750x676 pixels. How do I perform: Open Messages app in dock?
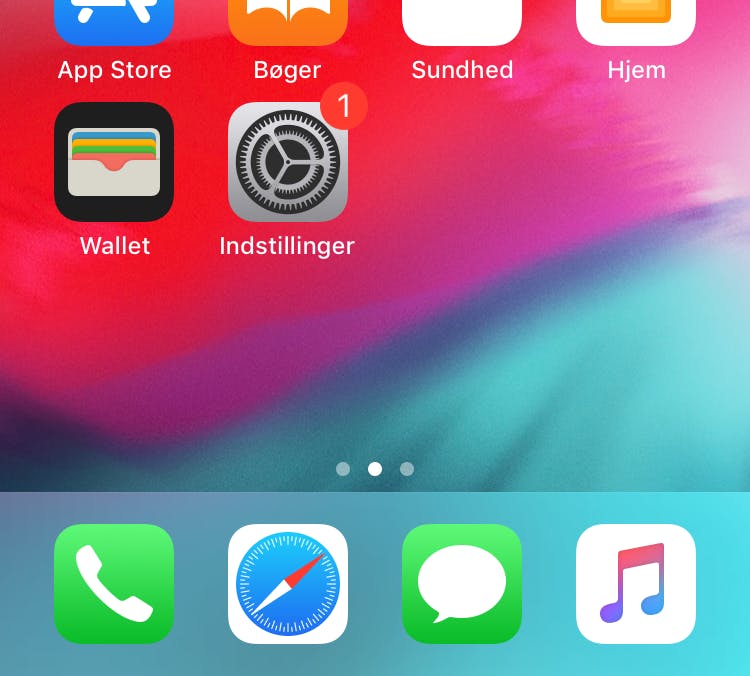pyautogui.click(x=462, y=584)
